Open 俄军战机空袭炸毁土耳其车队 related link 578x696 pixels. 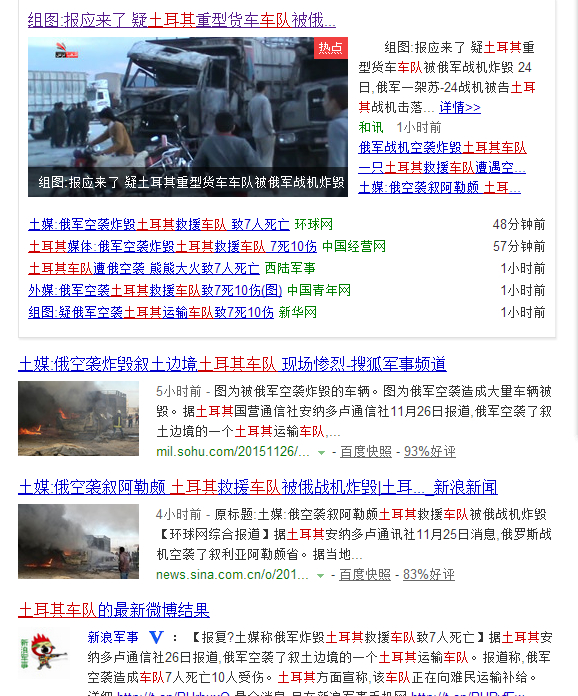click(442, 147)
